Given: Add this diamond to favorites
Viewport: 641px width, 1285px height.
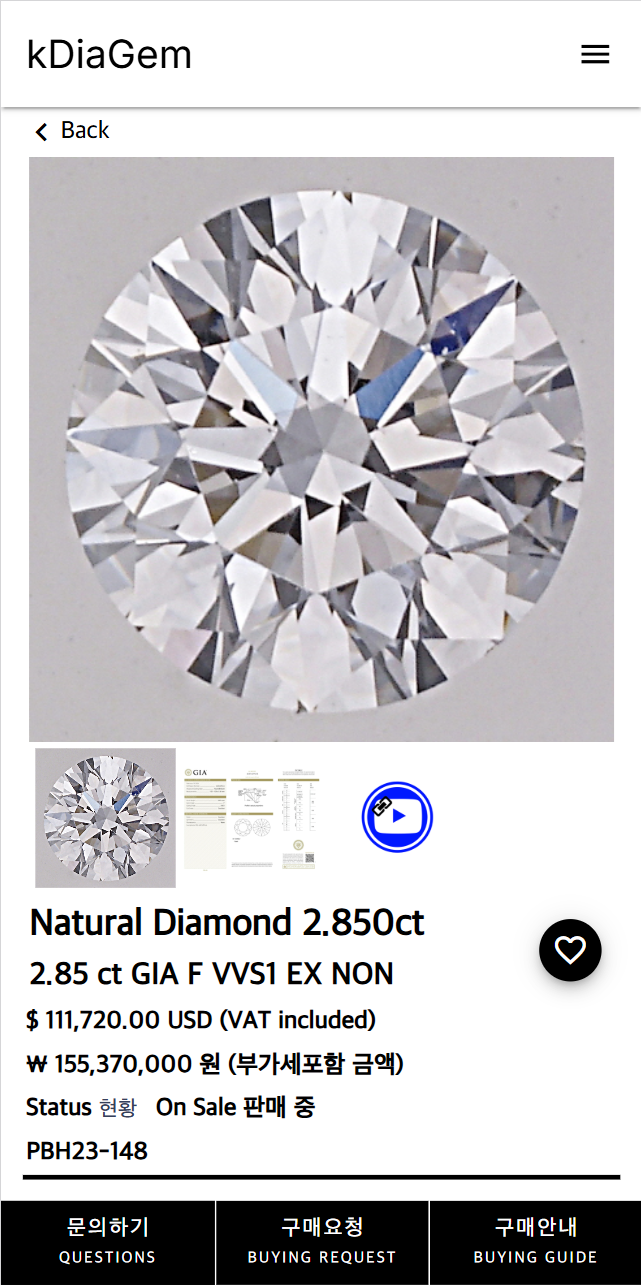Looking at the screenshot, I should click(570, 949).
